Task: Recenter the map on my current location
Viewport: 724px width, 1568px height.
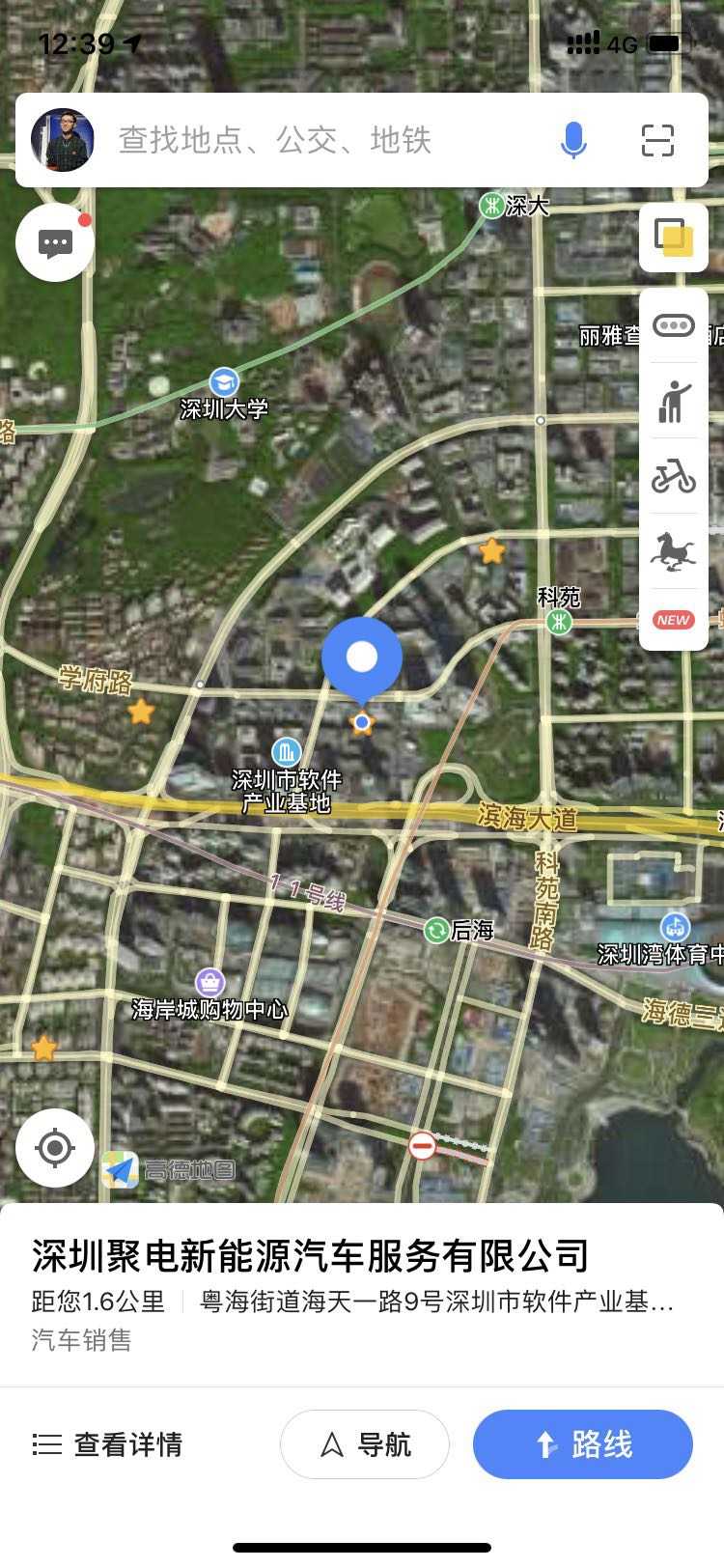Action: 55,1148
